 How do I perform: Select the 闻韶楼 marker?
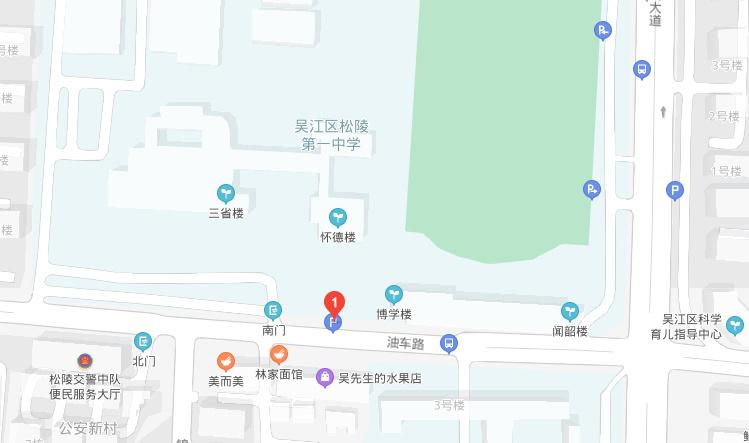click(570, 312)
